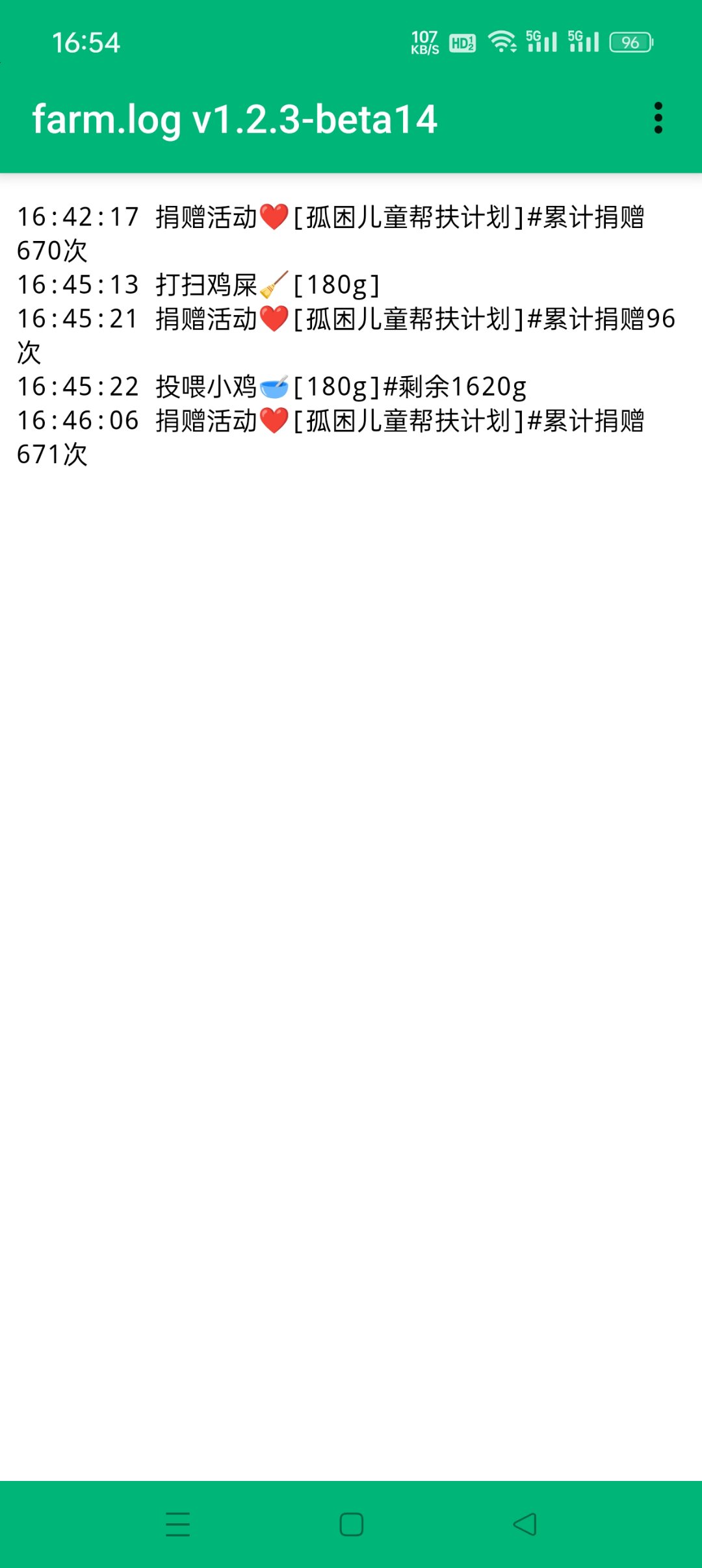Tap the donation entry showing 671 cumulative times
The width and height of the screenshot is (702, 1568).
[x=325, y=436]
